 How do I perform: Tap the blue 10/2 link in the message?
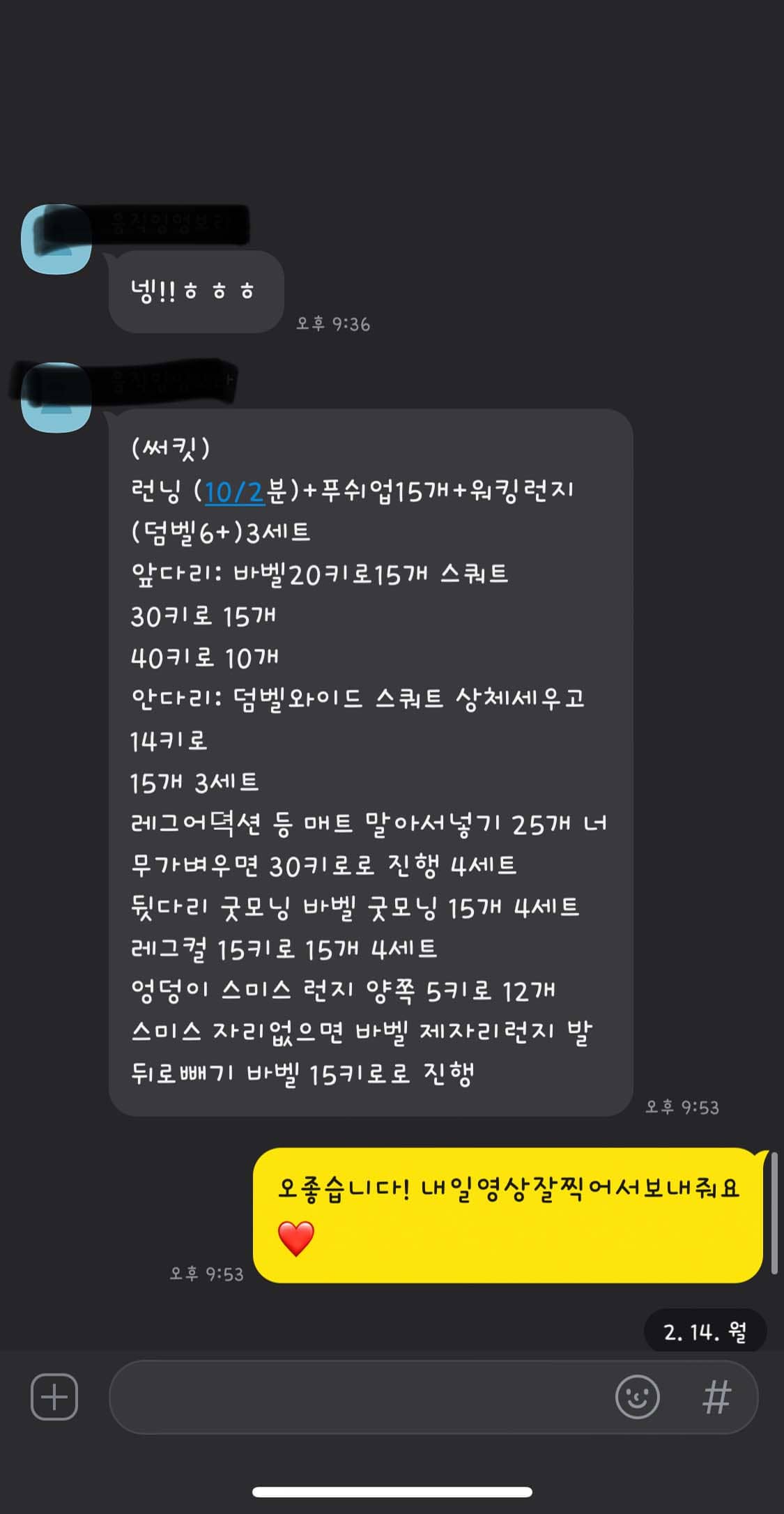coord(235,492)
